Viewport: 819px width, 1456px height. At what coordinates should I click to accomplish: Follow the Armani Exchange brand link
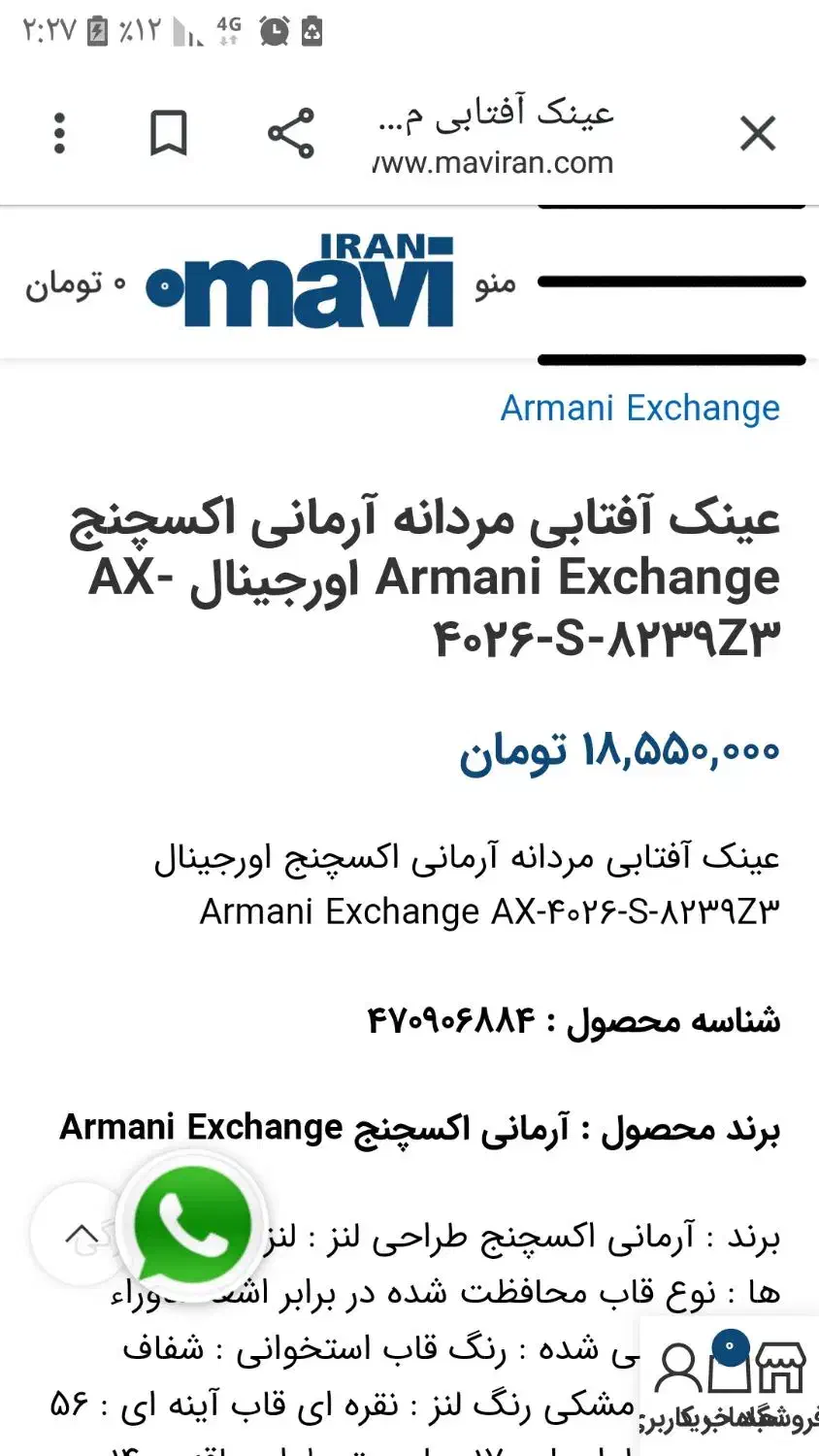[639, 409]
